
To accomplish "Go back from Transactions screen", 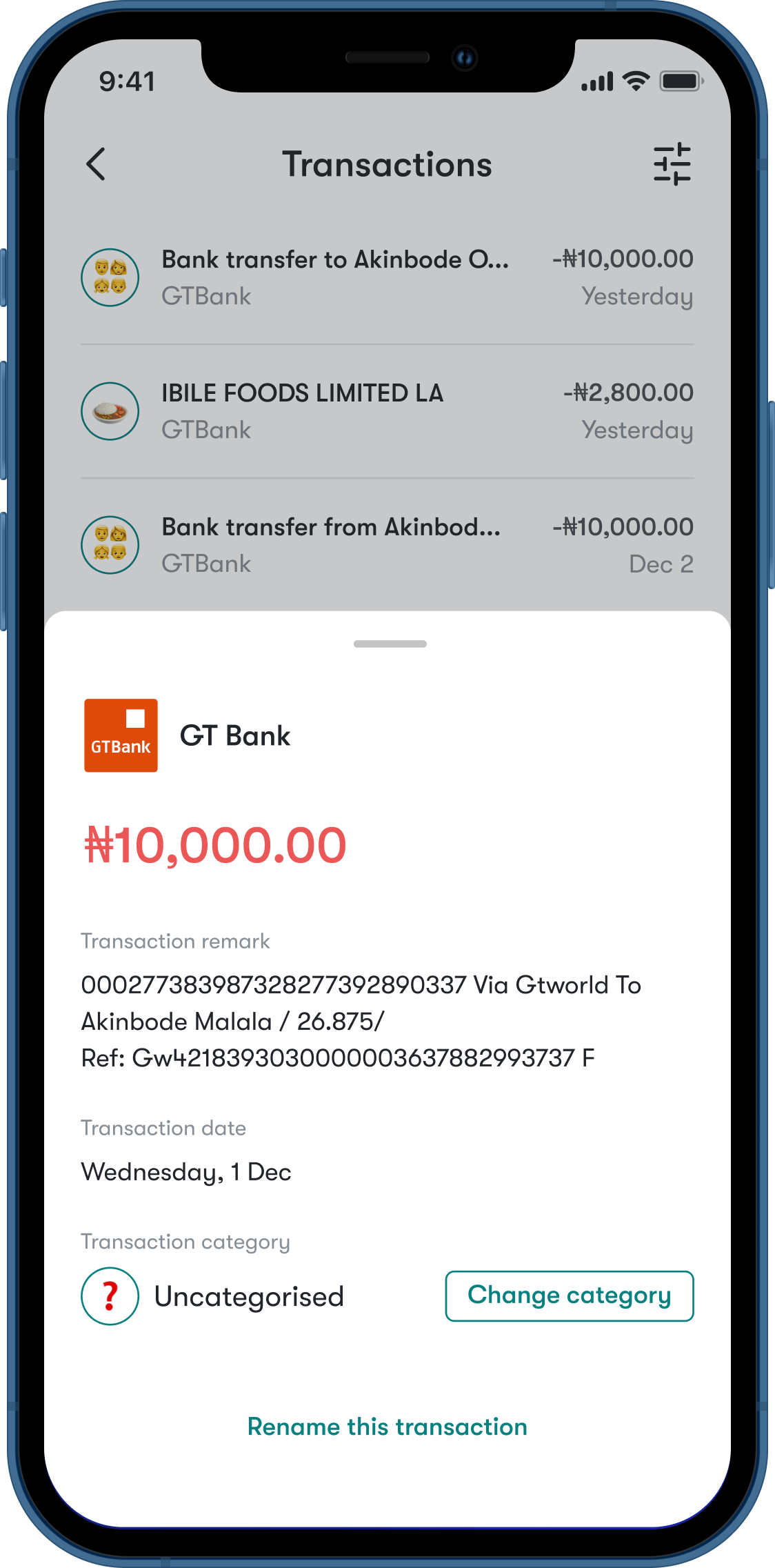I will click(x=97, y=164).
